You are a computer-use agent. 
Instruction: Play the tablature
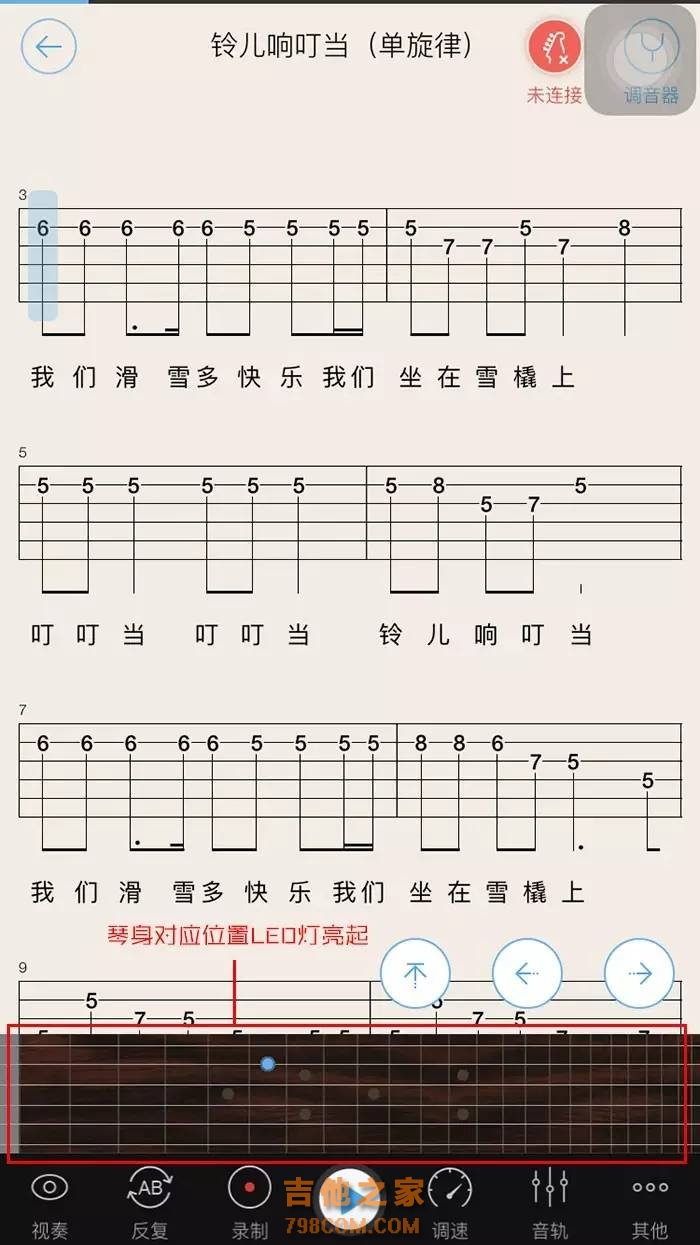(x=350, y=1203)
